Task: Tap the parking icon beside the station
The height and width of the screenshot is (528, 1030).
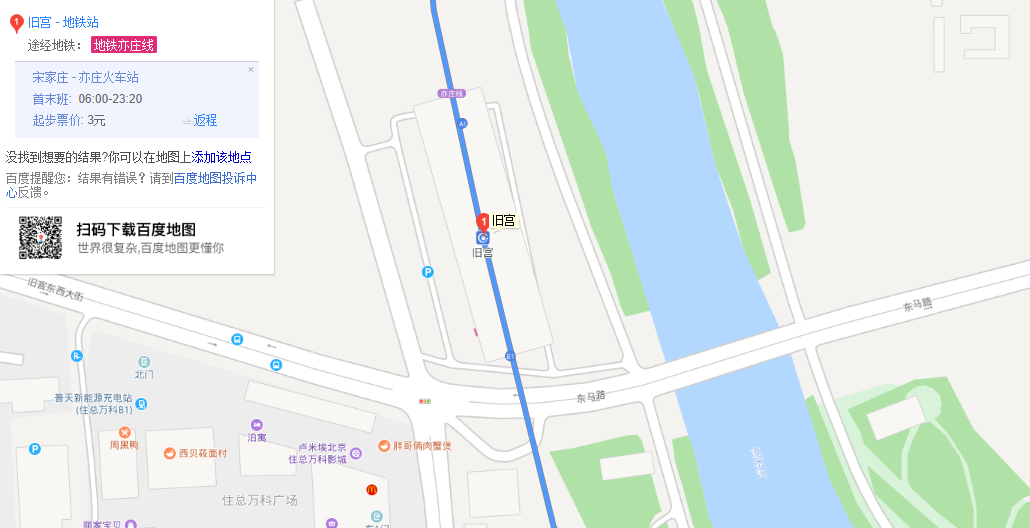Action: (428, 271)
